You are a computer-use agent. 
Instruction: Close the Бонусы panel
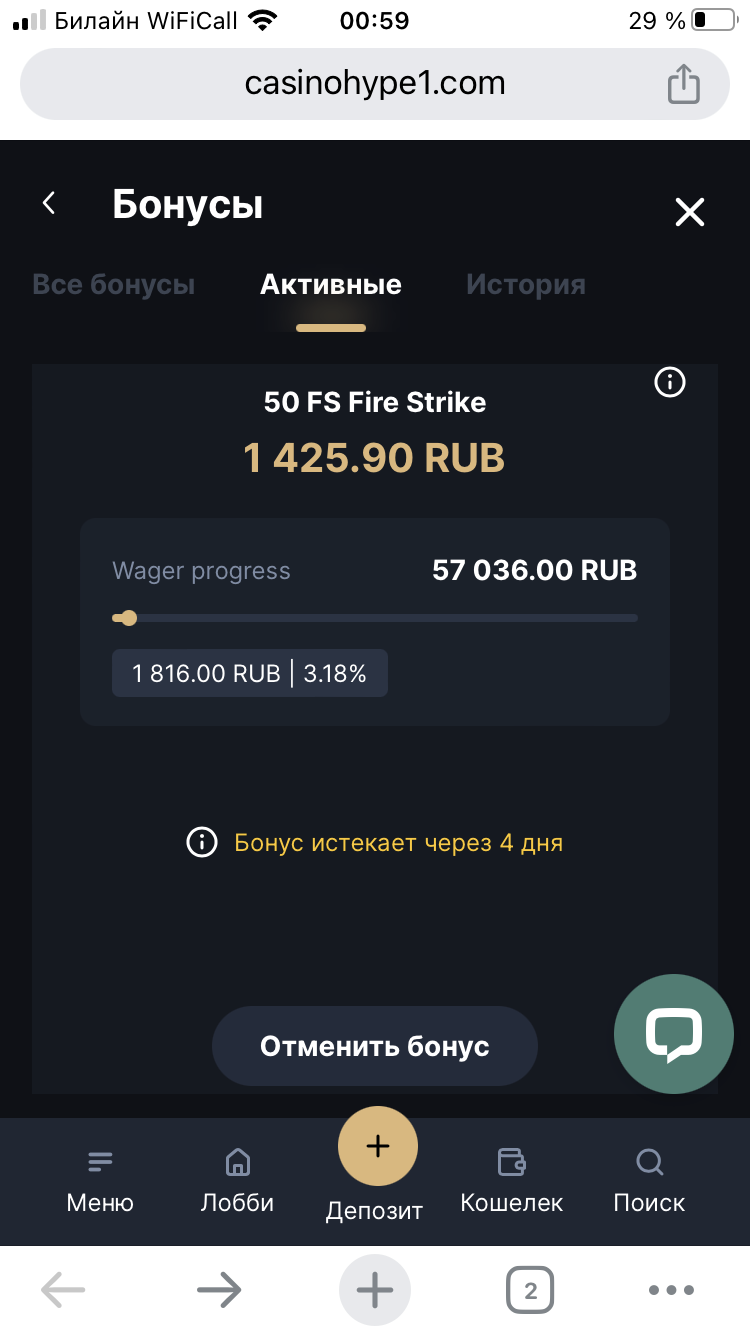pos(690,211)
